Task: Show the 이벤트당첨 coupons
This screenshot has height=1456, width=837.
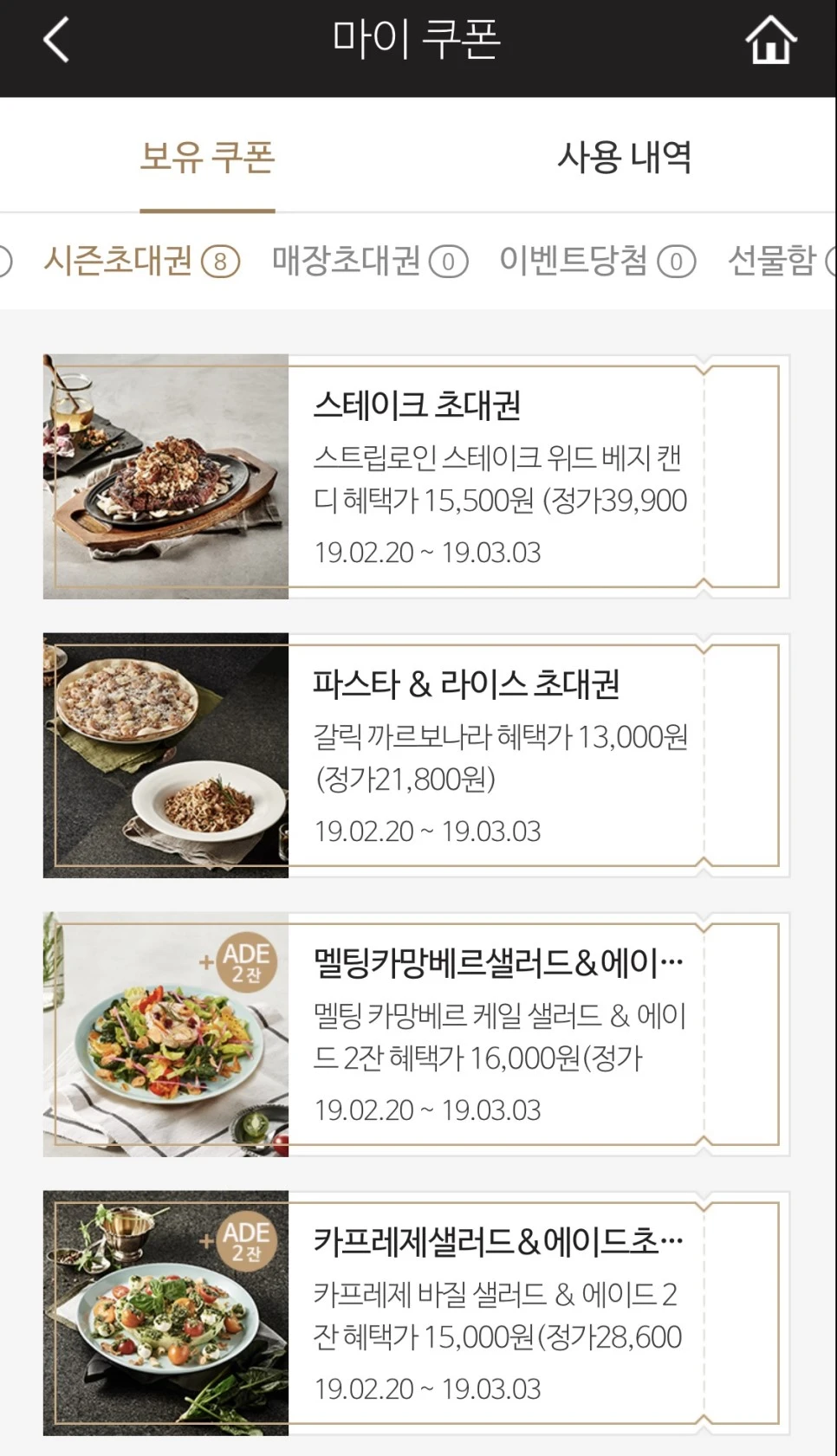Action: click(x=597, y=260)
